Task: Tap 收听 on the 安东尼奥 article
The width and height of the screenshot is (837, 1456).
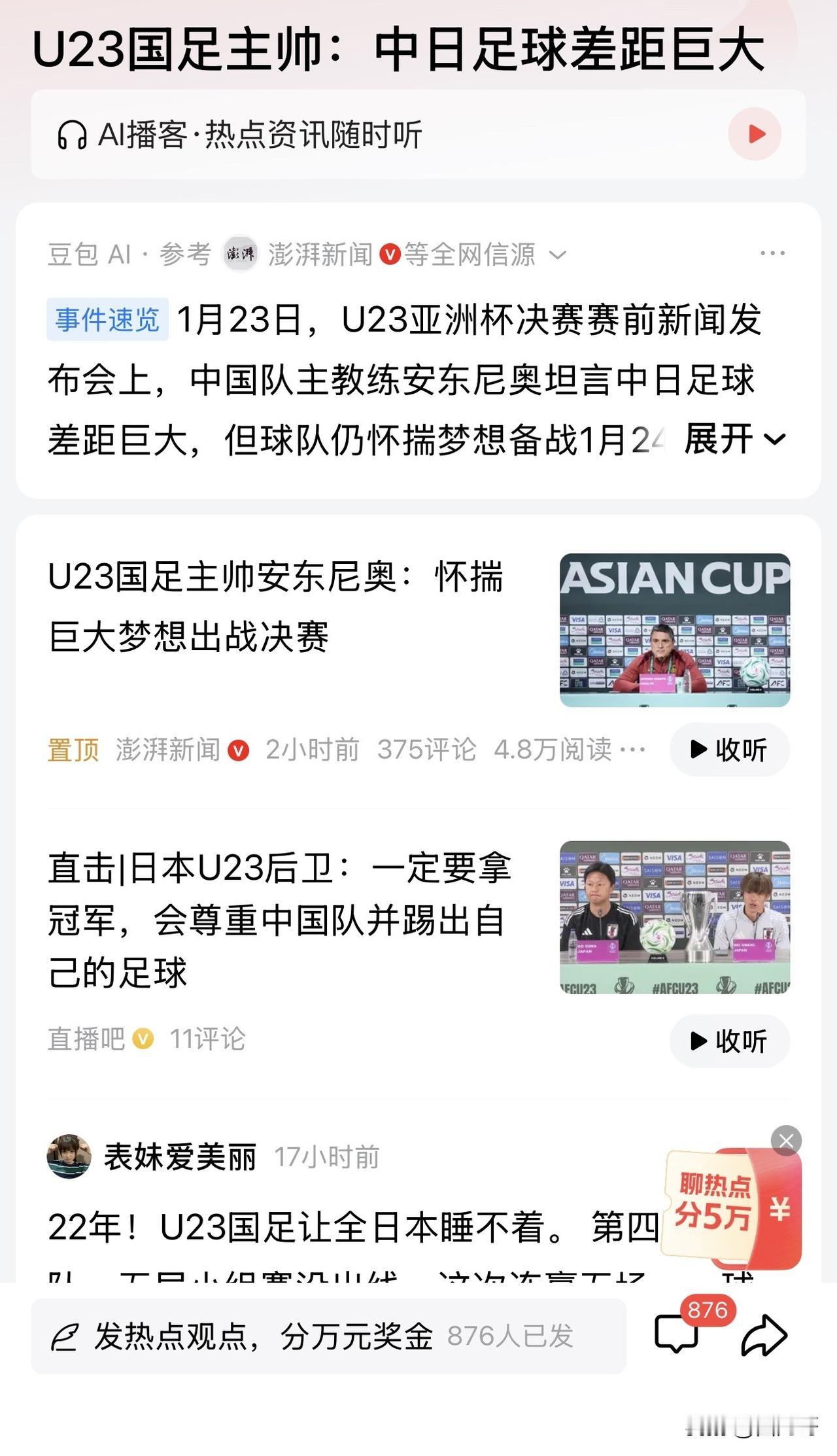Action: 729,751
